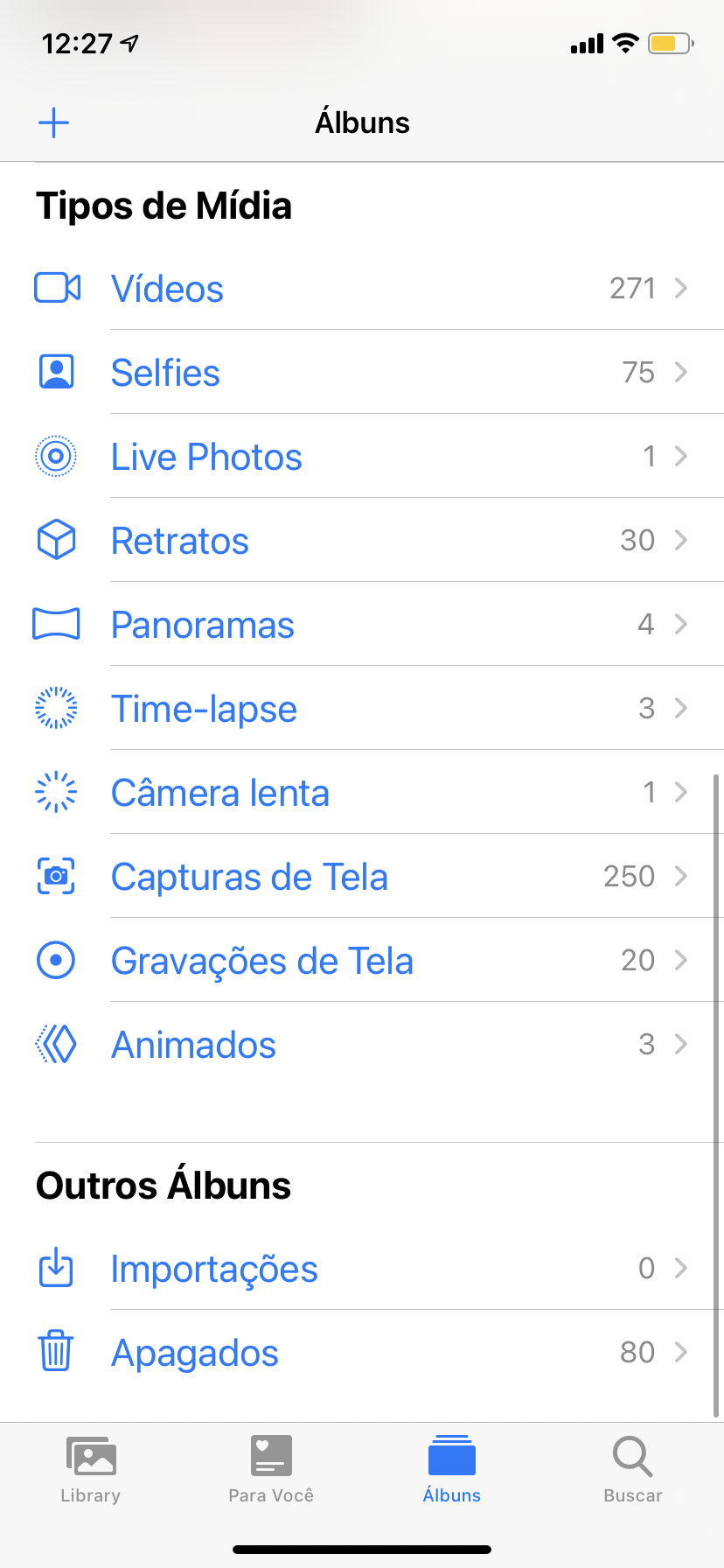Go to the Buscar tab

coord(633,1470)
